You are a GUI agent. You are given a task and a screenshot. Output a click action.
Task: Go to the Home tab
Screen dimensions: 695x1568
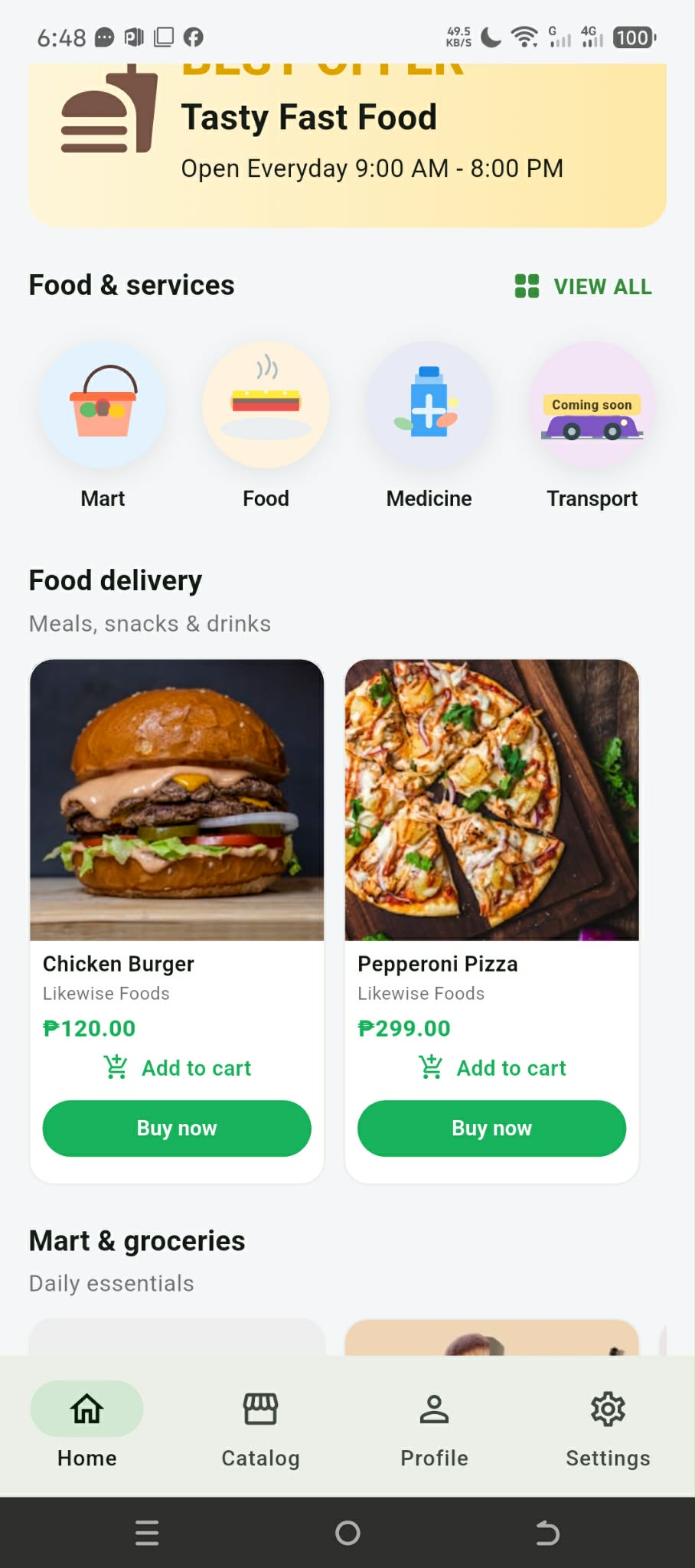point(87,1426)
